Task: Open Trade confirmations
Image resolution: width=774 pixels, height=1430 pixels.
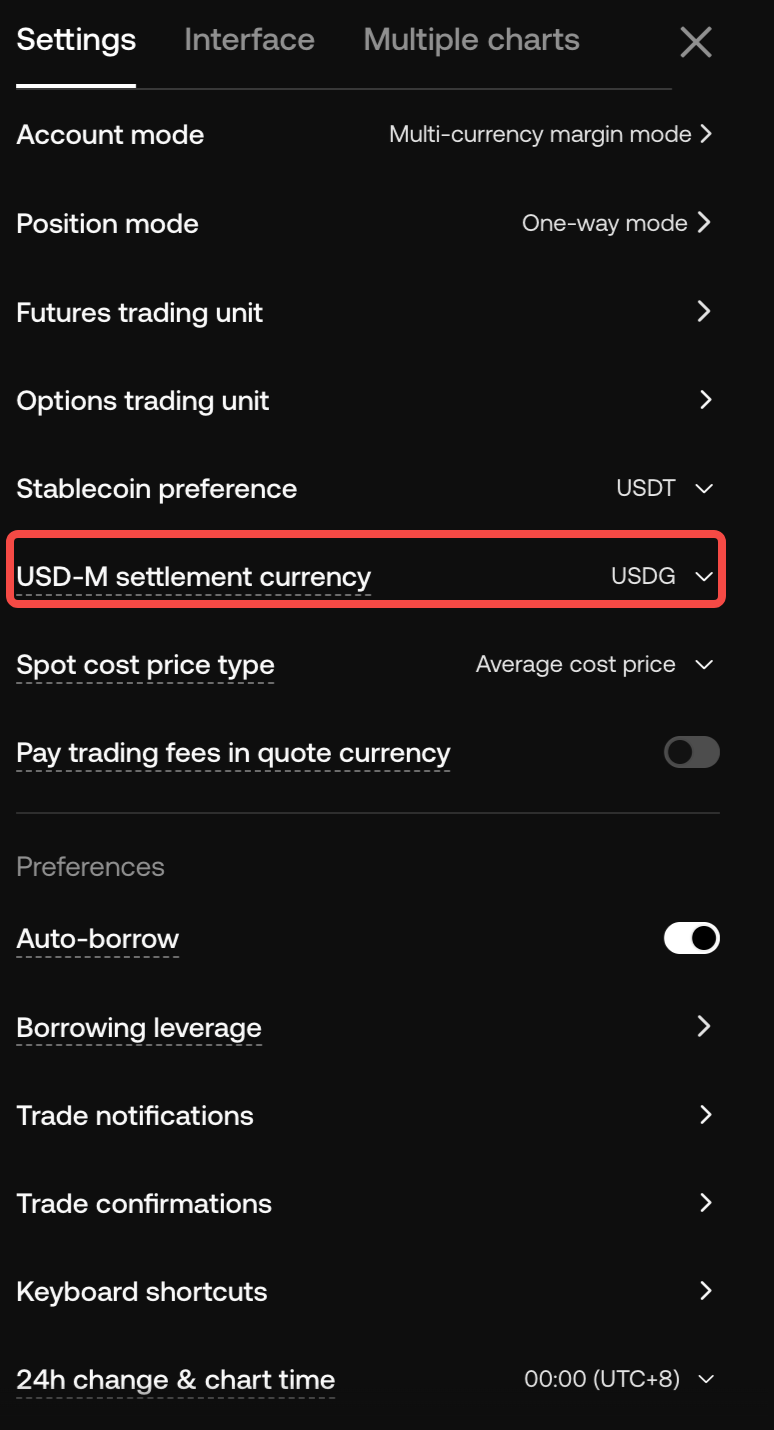Action: pos(704,1203)
